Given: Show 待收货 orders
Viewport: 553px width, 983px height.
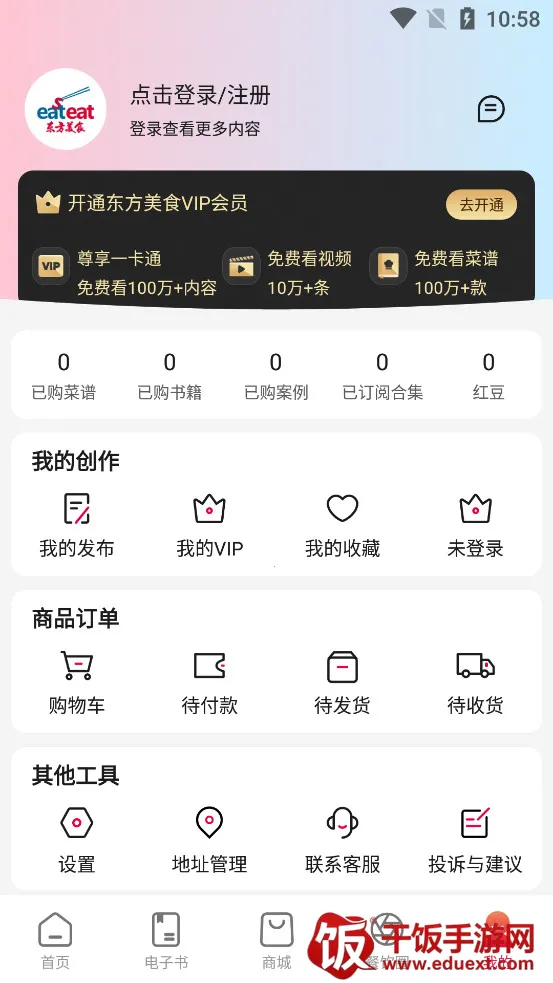Looking at the screenshot, I should pyautogui.click(x=475, y=683).
